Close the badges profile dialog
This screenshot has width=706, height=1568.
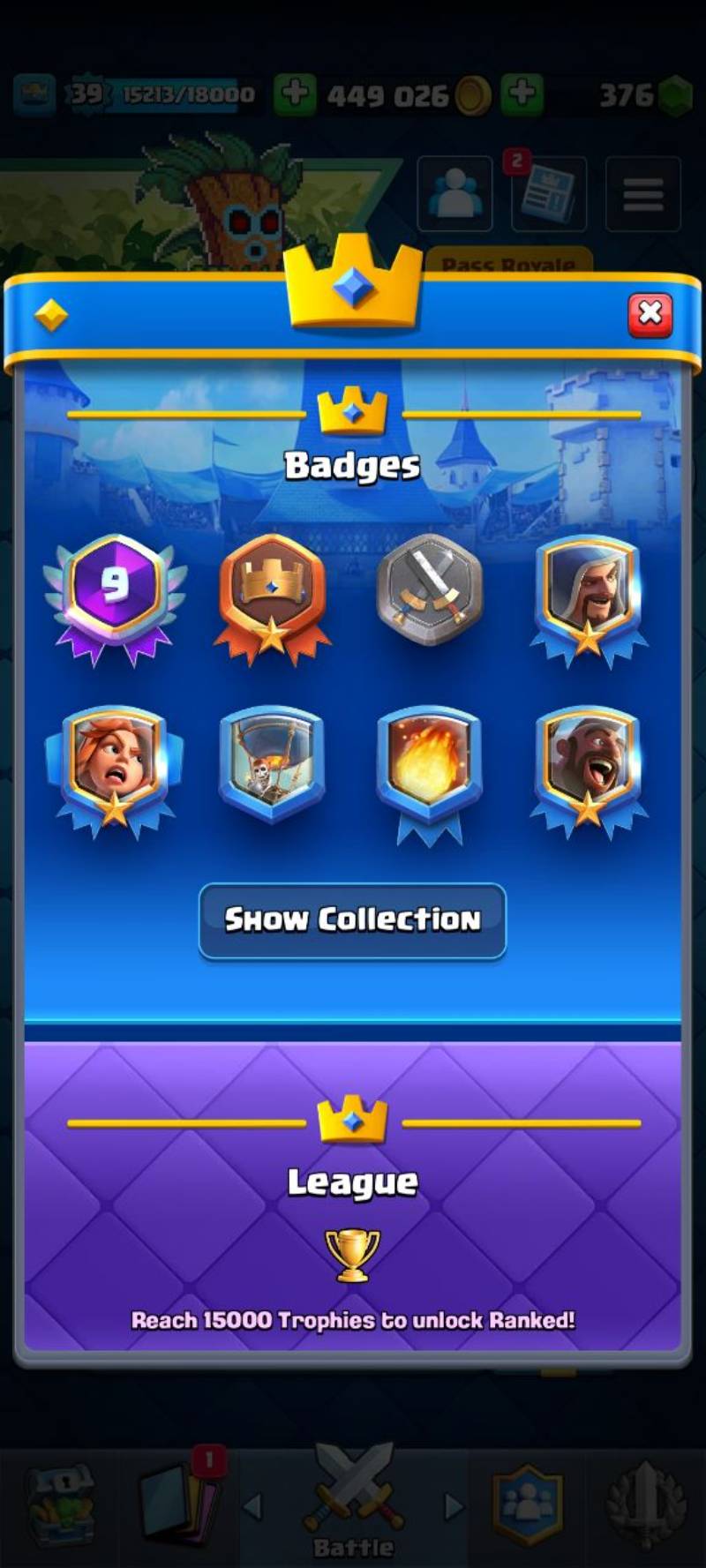[650, 314]
